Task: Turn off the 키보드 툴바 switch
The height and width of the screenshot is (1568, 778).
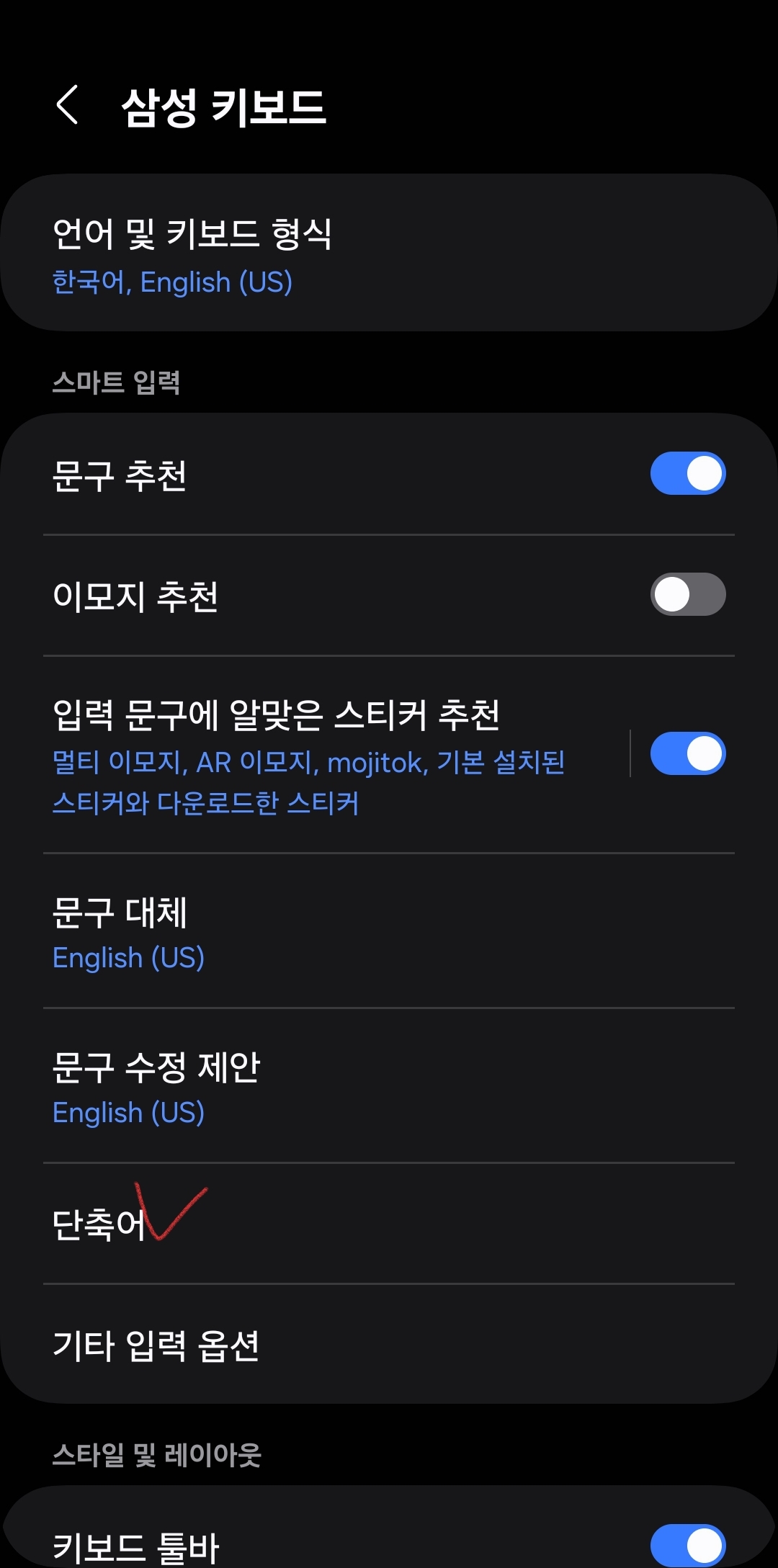Action: point(687,1544)
